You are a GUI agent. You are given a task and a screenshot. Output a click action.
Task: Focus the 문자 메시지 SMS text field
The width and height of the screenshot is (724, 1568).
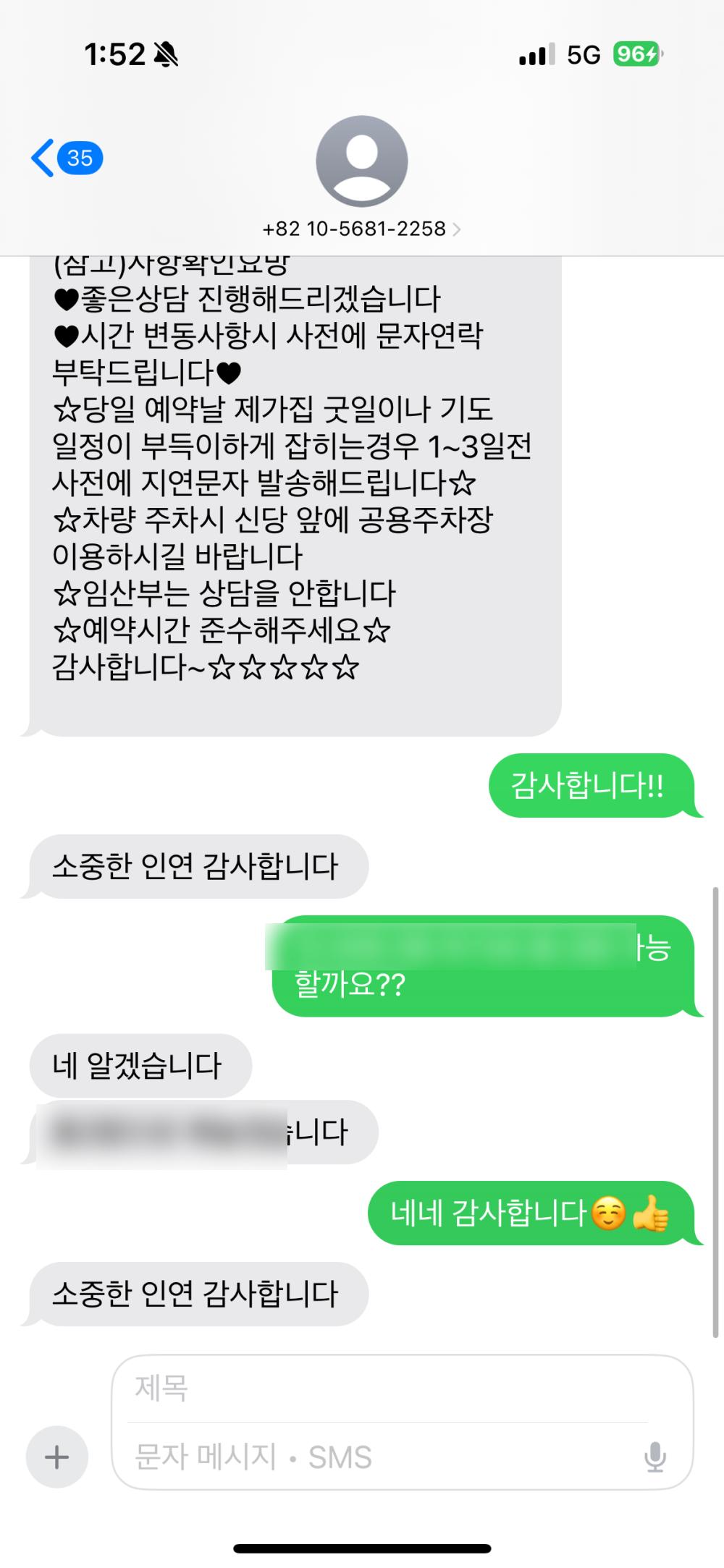coord(376,1457)
